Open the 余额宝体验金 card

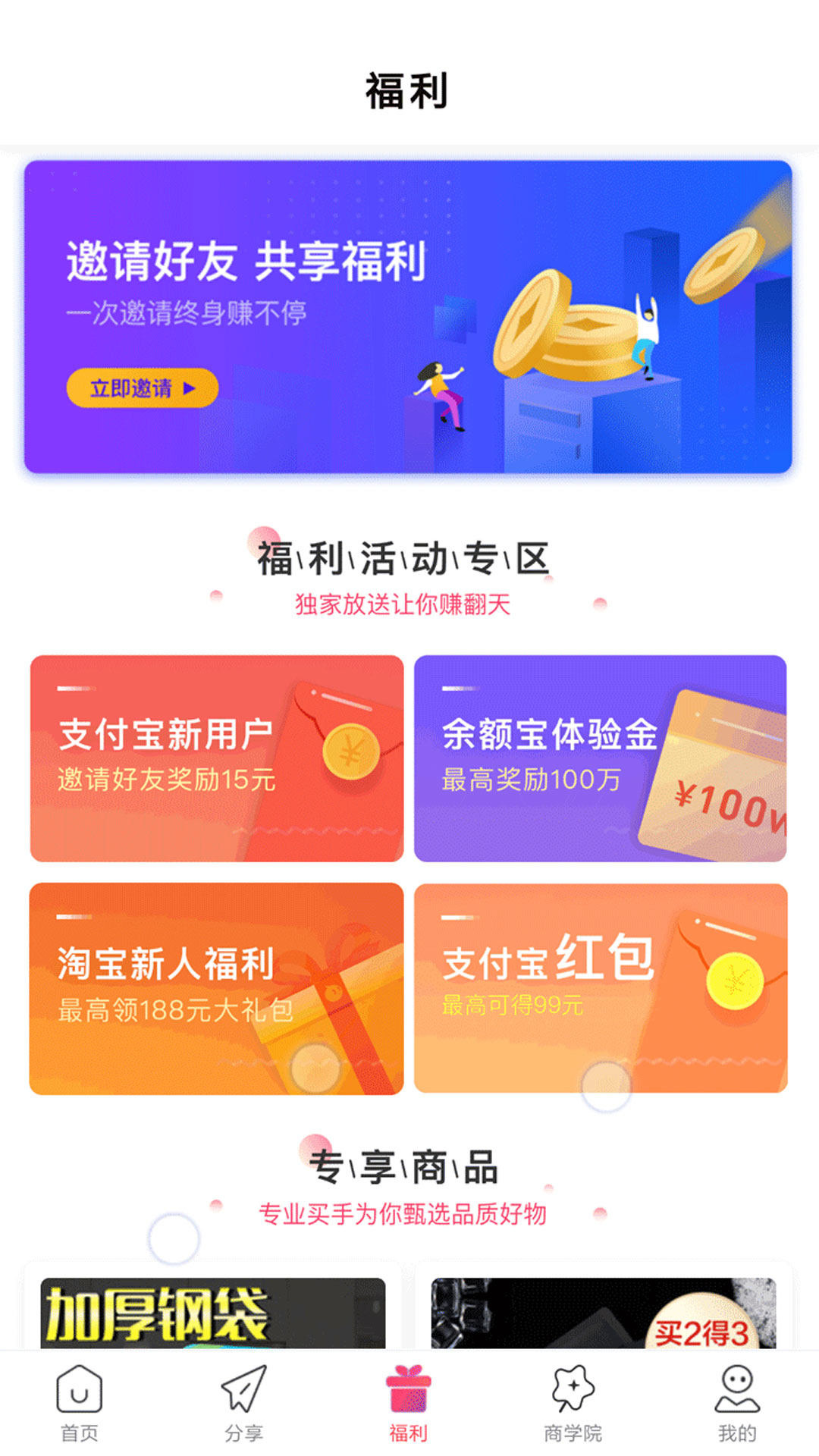(601, 758)
